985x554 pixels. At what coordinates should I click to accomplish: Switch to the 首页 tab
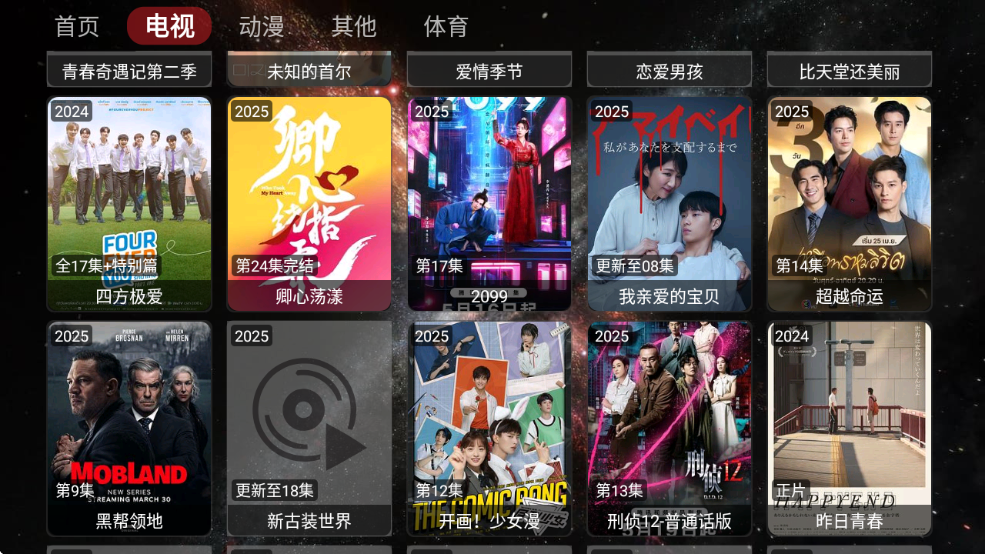coord(77,26)
